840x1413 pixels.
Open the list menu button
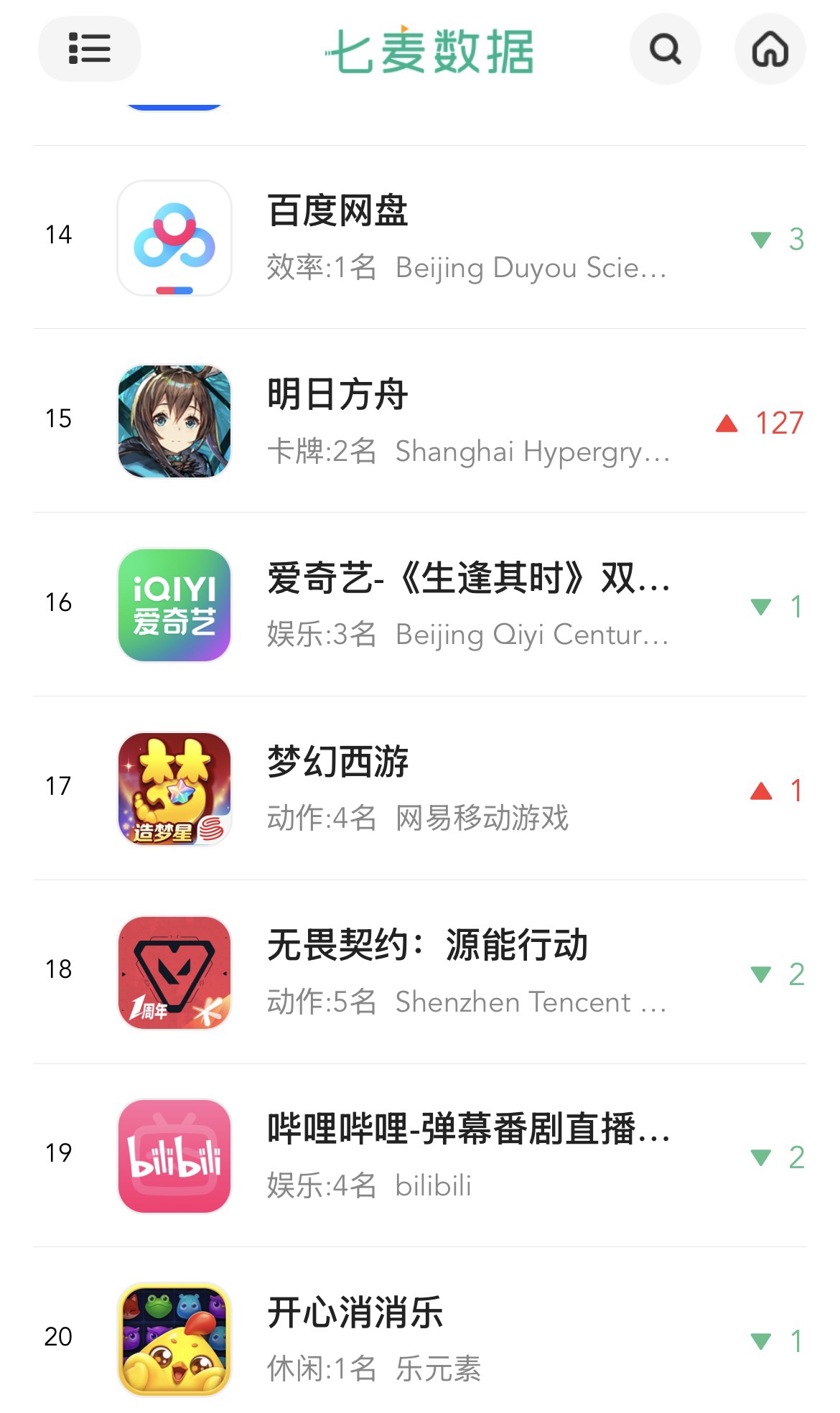(90, 49)
